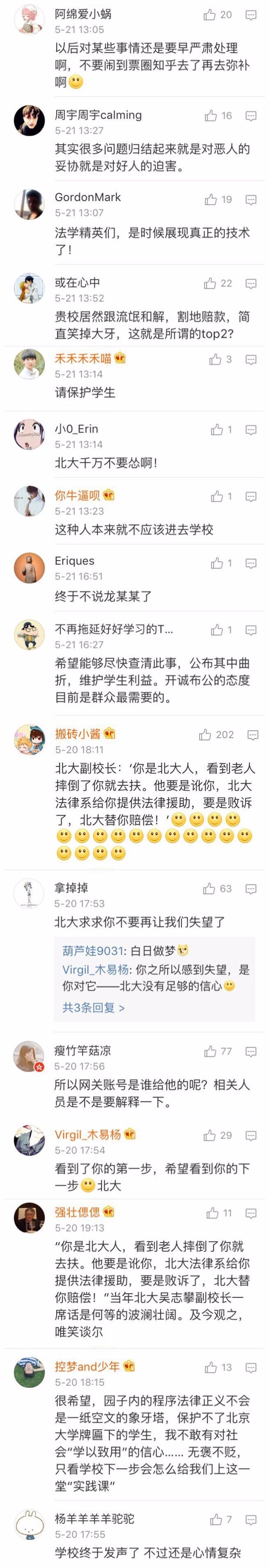The width and height of the screenshot is (269, 1568).
Task: Open 不再拖延好好学习的T...'s avatar
Action: pos(29,635)
